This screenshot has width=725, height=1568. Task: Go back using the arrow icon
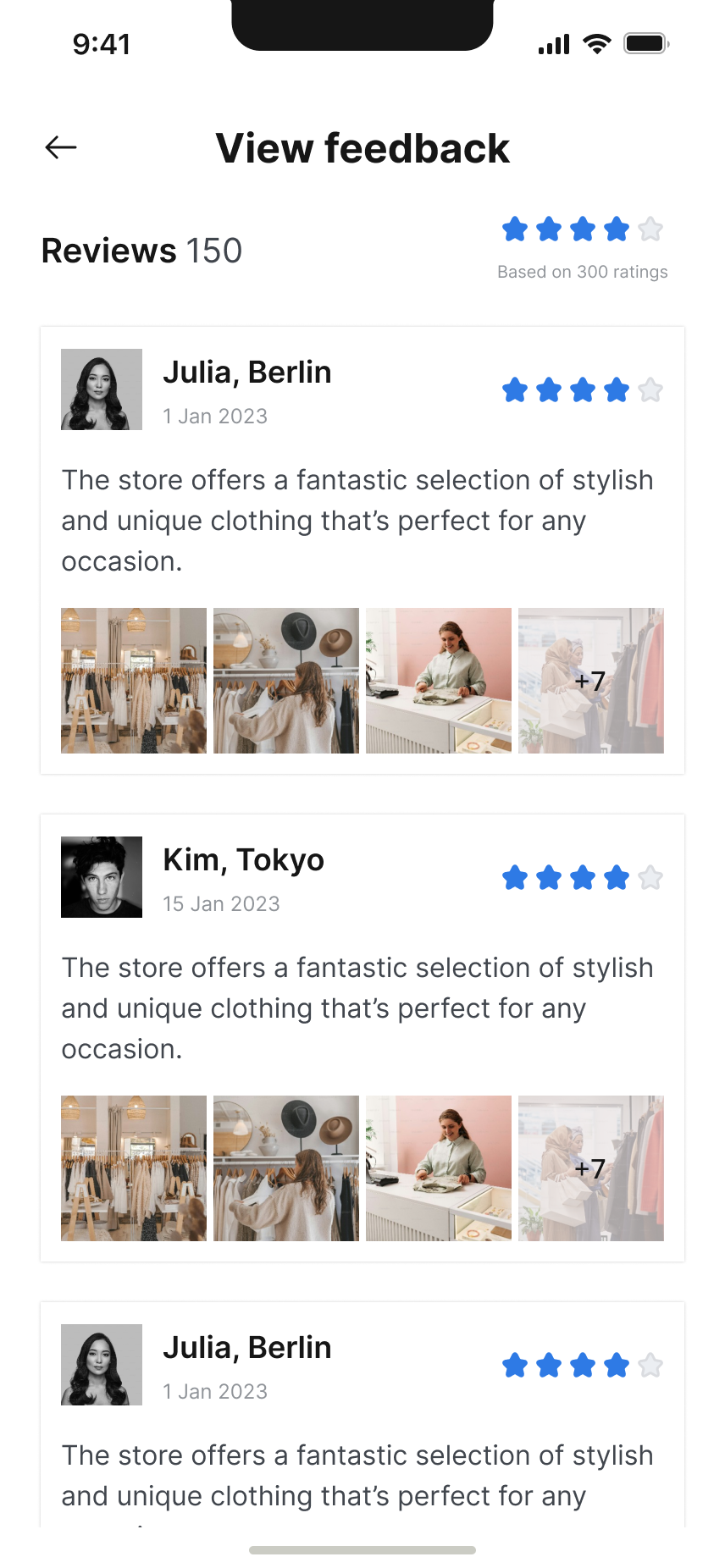61,147
